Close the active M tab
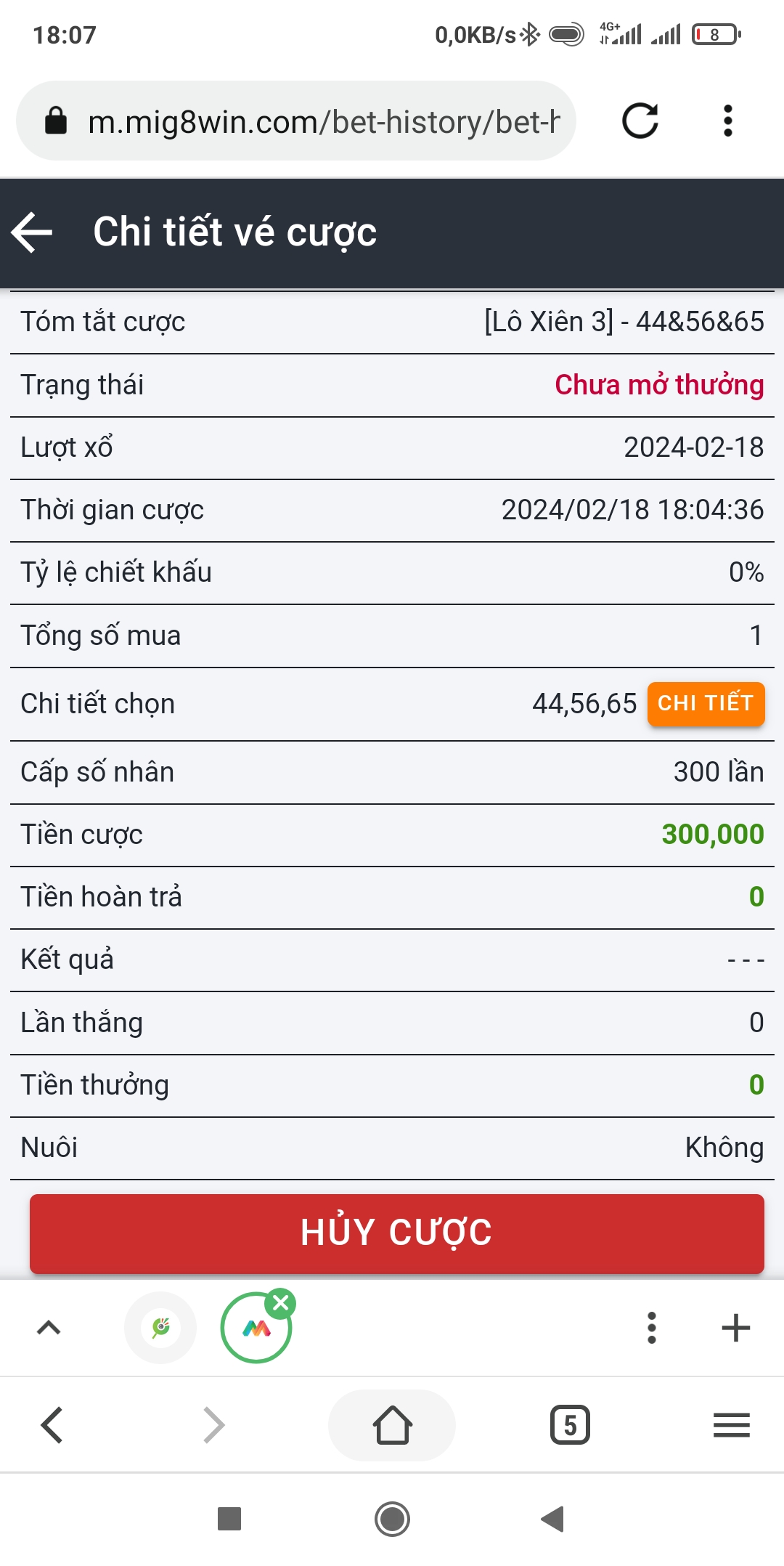 point(281,1303)
